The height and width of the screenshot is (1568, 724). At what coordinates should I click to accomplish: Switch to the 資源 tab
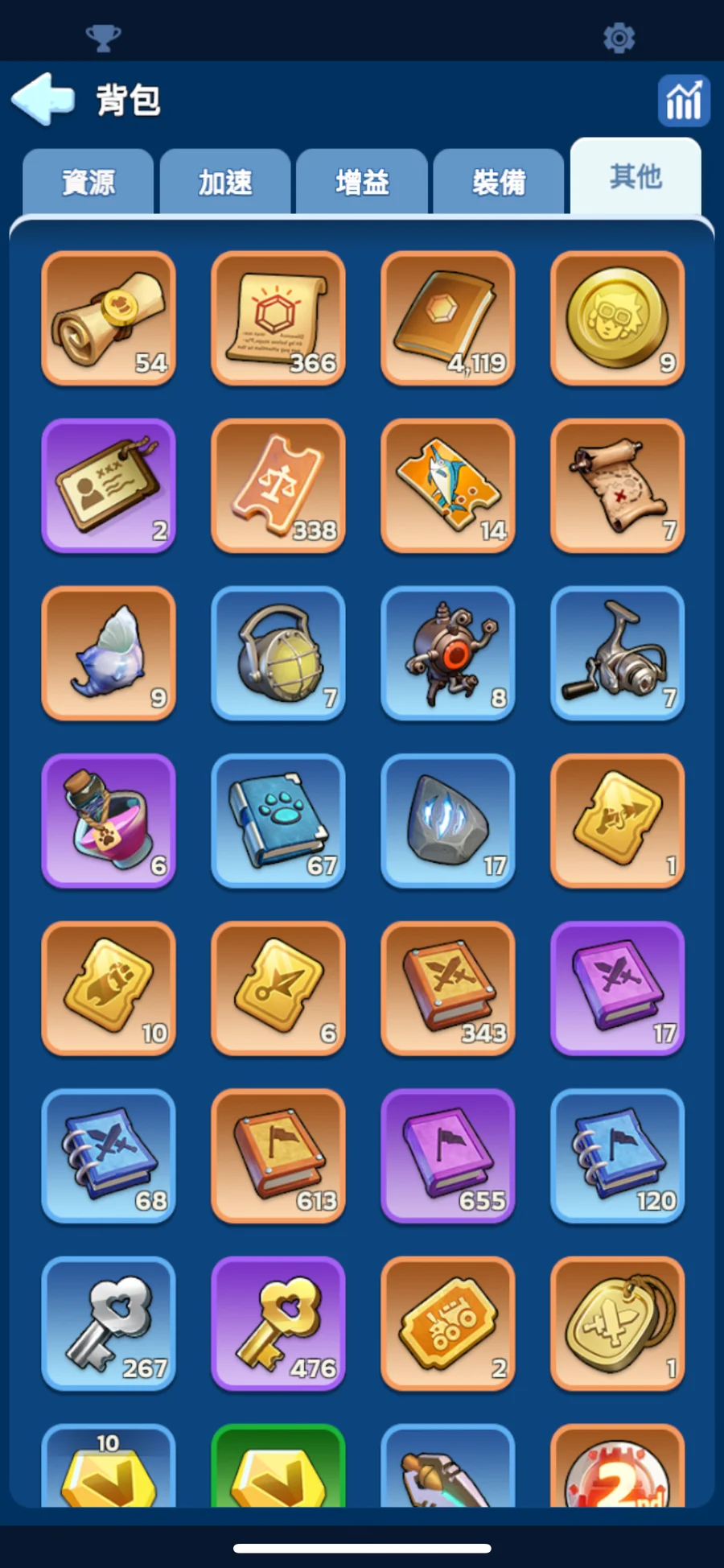(88, 183)
